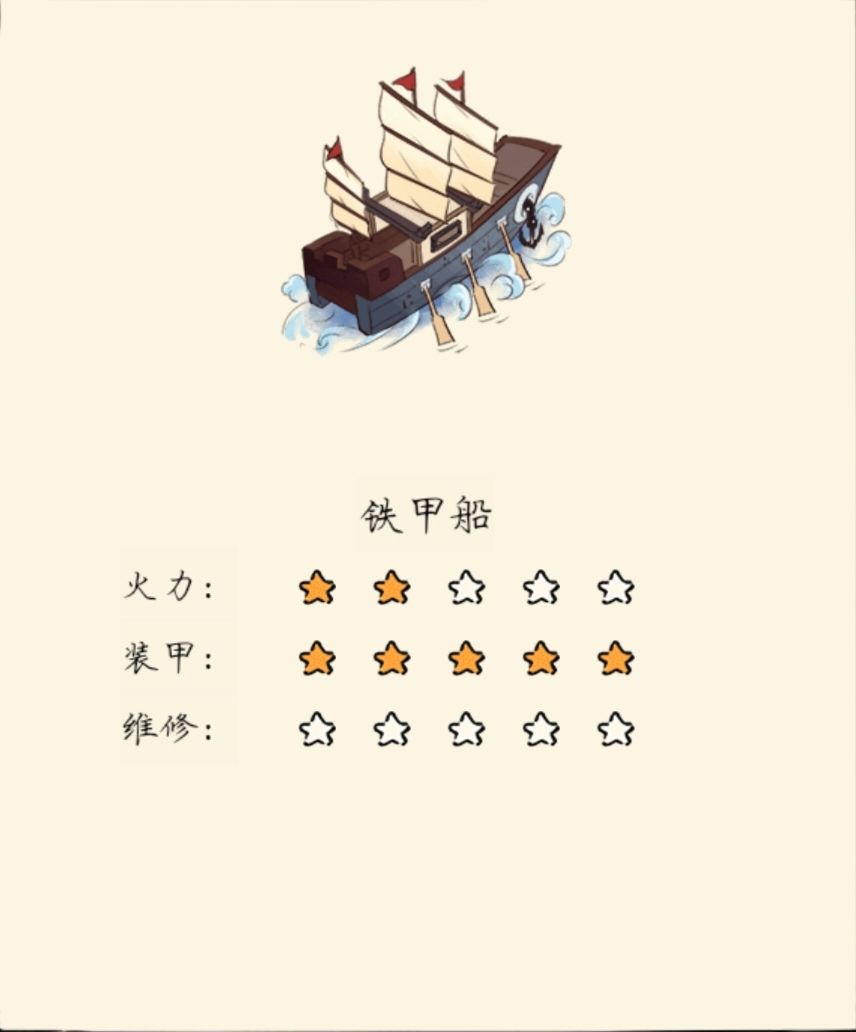
Task: Adjust armor rating by clicking fourth star
Action: 540,657
